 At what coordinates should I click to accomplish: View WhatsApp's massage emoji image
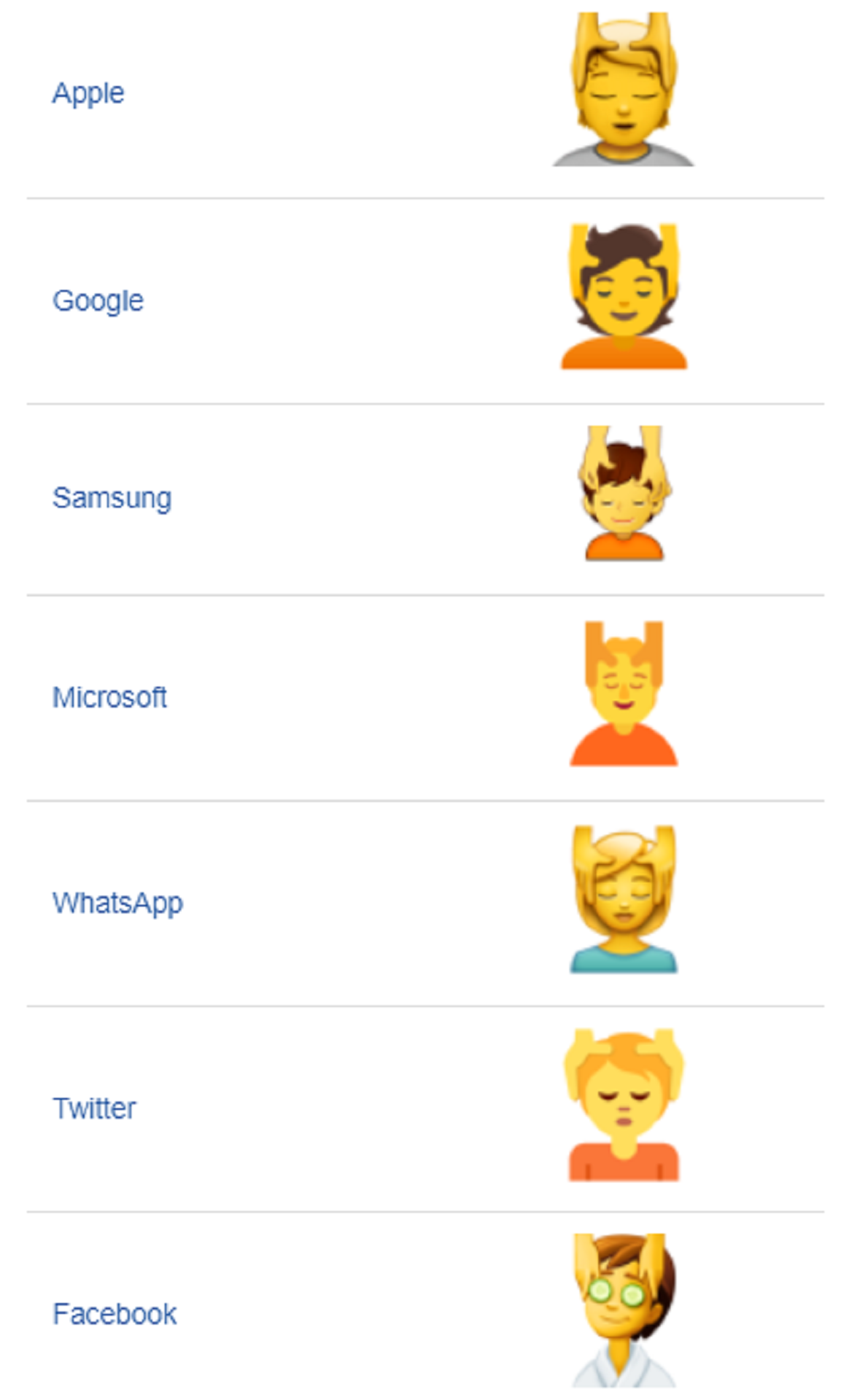pos(624,899)
